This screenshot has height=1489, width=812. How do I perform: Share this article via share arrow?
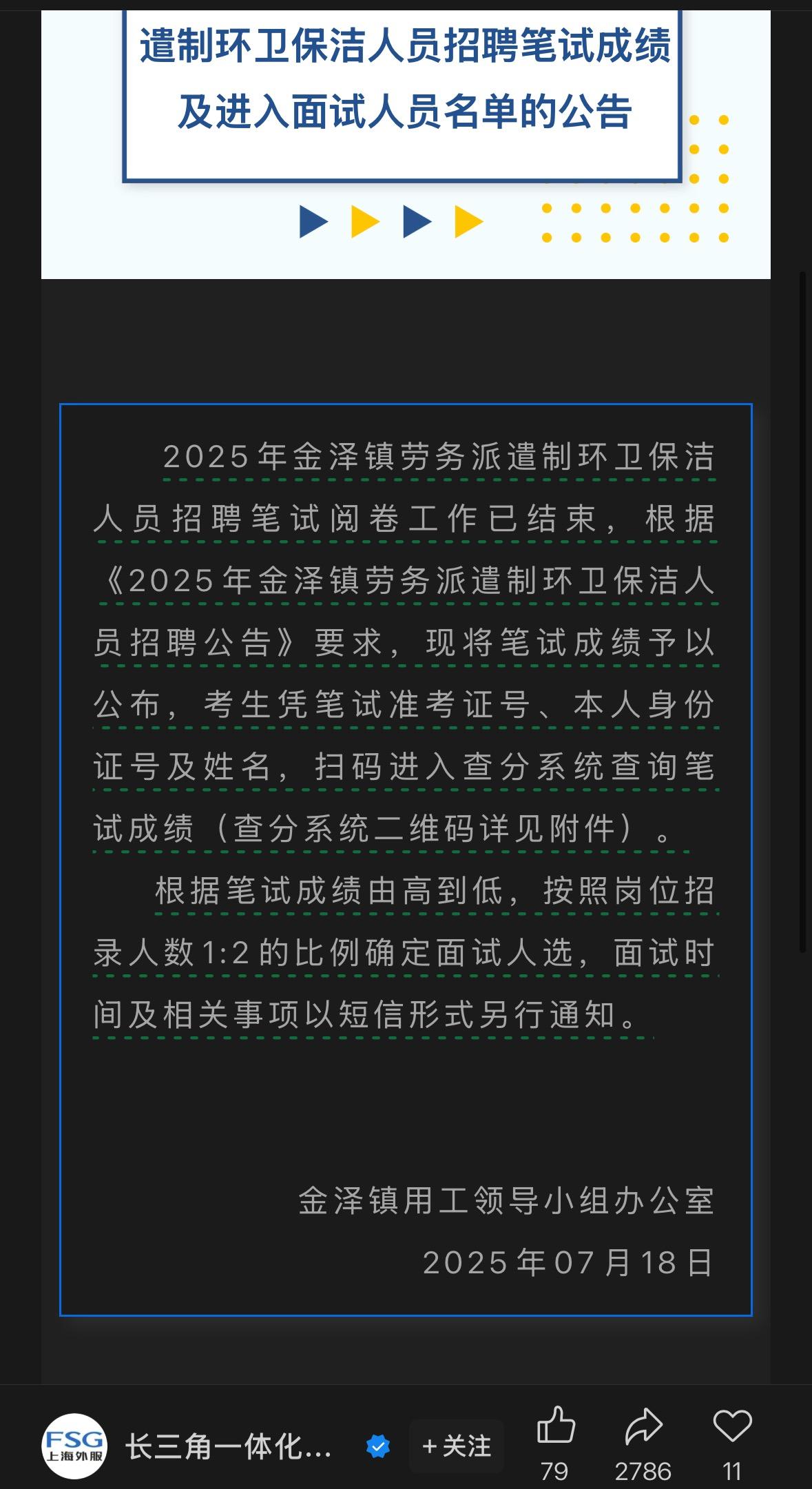(x=643, y=1426)
